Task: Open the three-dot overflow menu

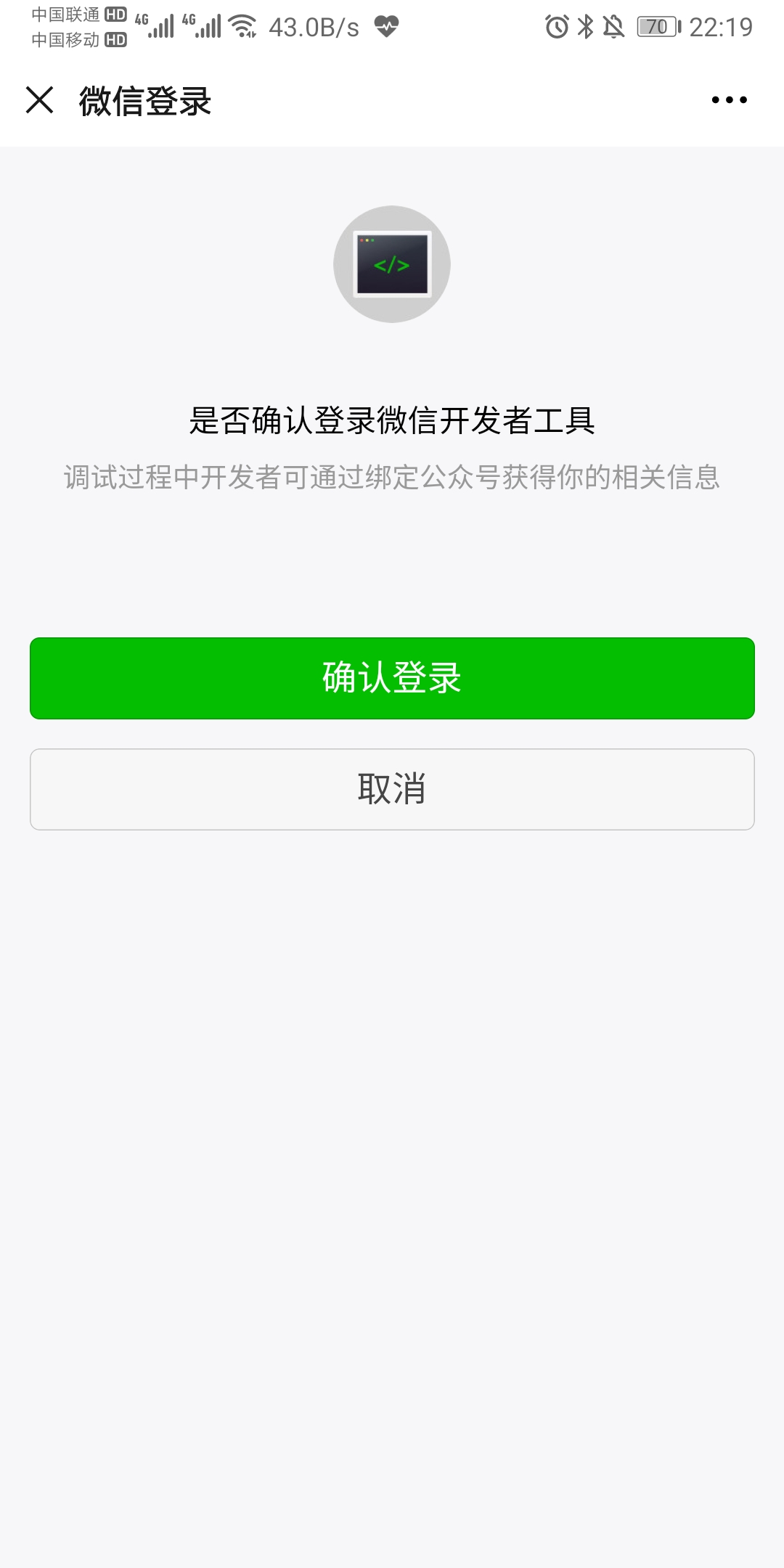Action: (729, 100)
